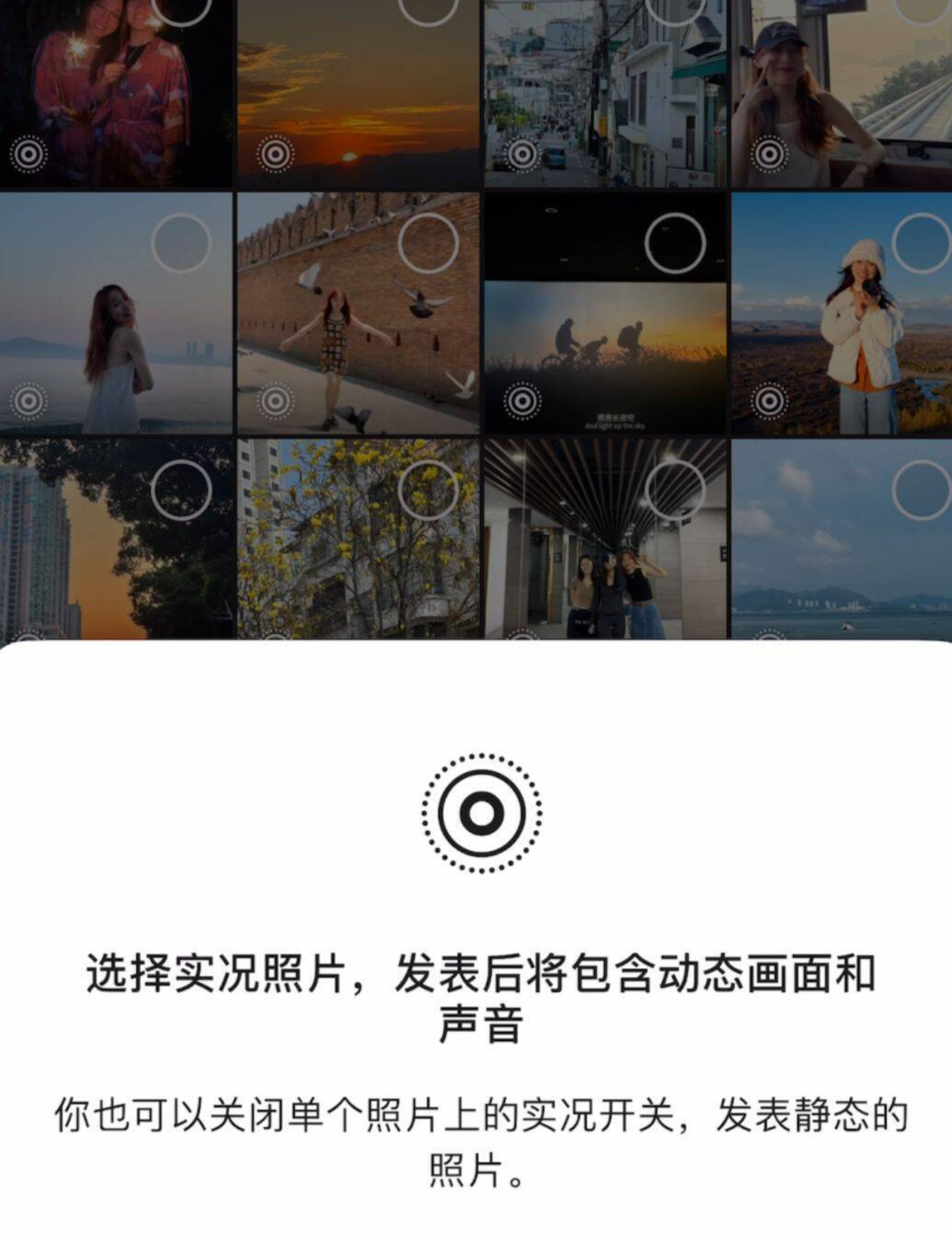
Task: Select the pigeons and brick wall photo
Action: point(428,243)
